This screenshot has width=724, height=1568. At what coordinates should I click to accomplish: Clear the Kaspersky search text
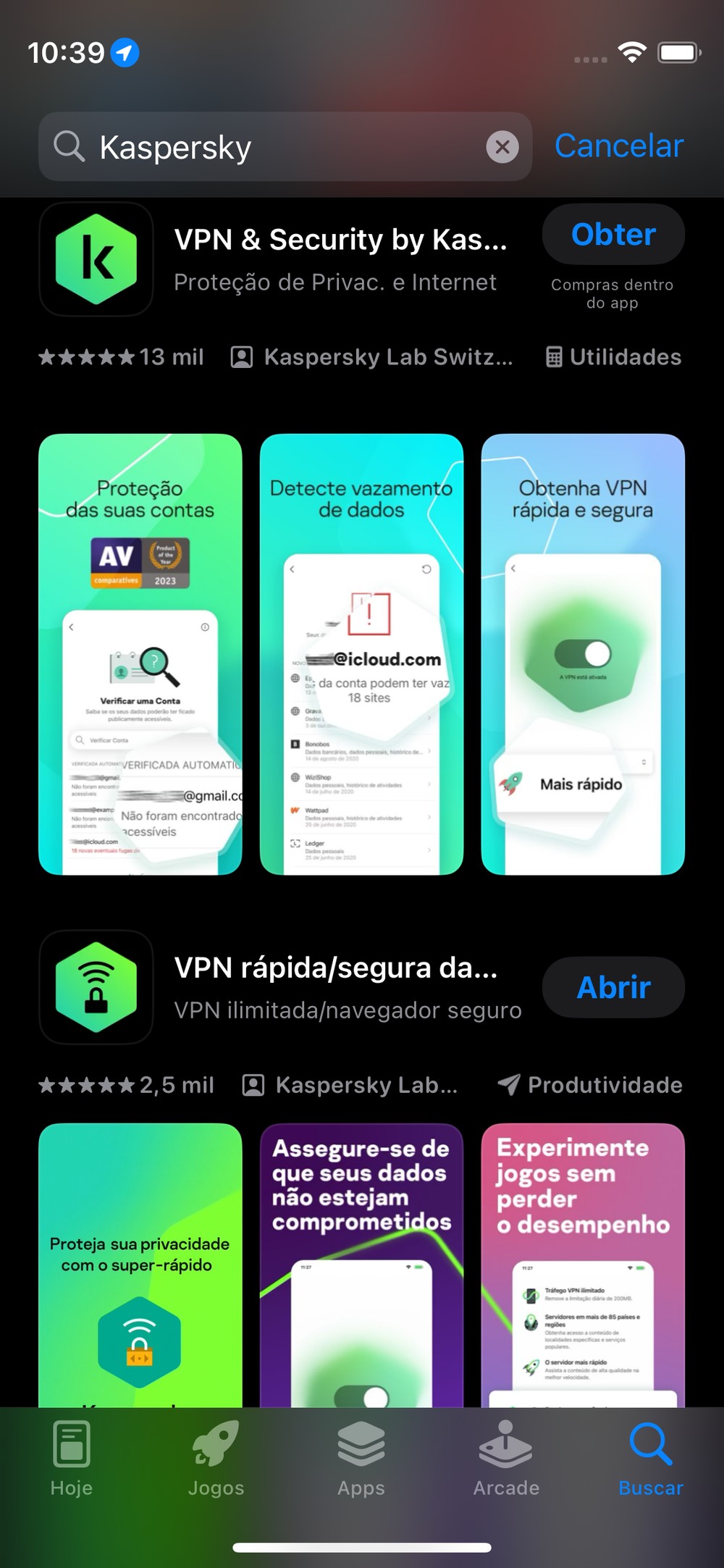pyautogui.click(x=502, y=147)
